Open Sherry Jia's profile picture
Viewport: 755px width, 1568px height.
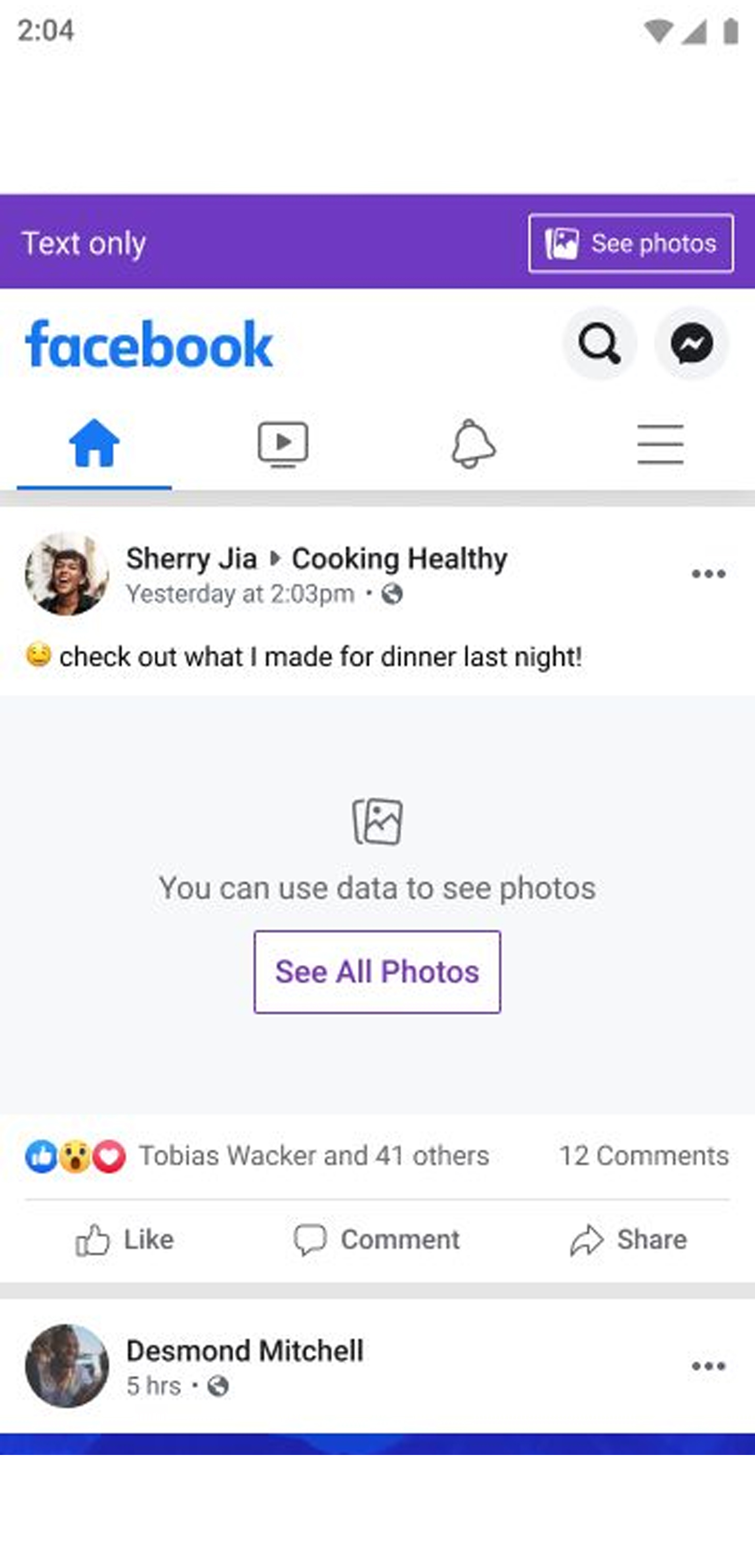[x=67, y=574]
